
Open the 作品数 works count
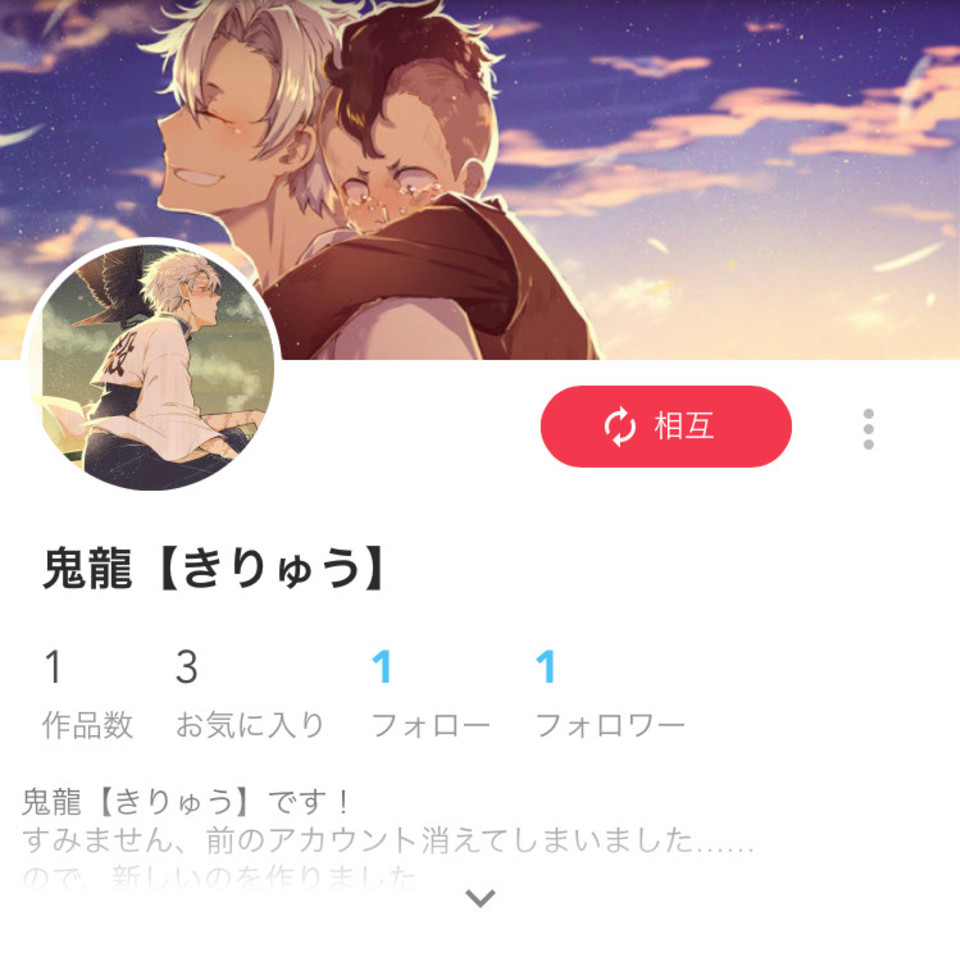[x=87, y=692]
